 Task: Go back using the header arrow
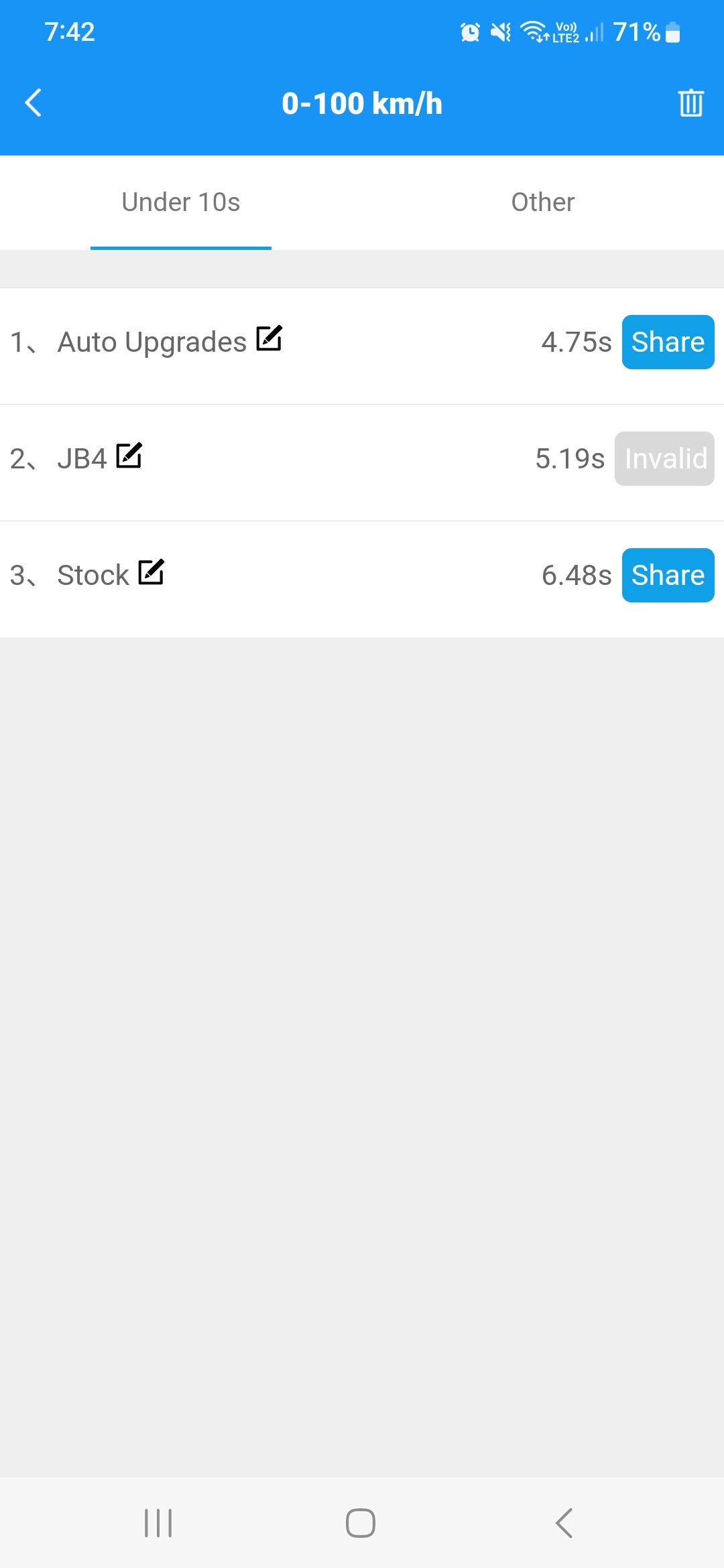click(x=33, y=103)
